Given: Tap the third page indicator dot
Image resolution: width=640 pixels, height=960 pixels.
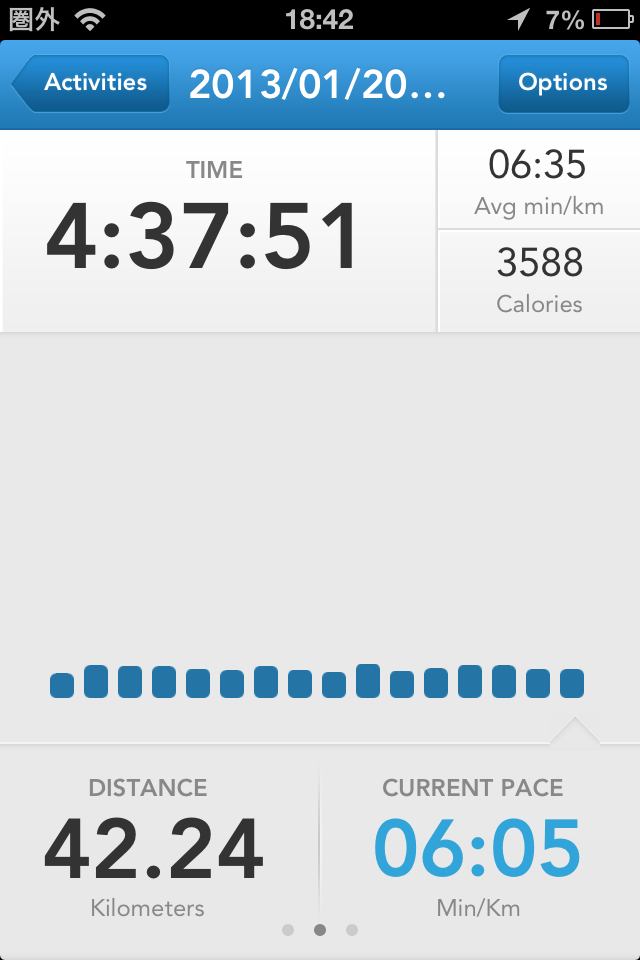Looking at the screenshot, I should pyautogui.click(x=352, y=930).
